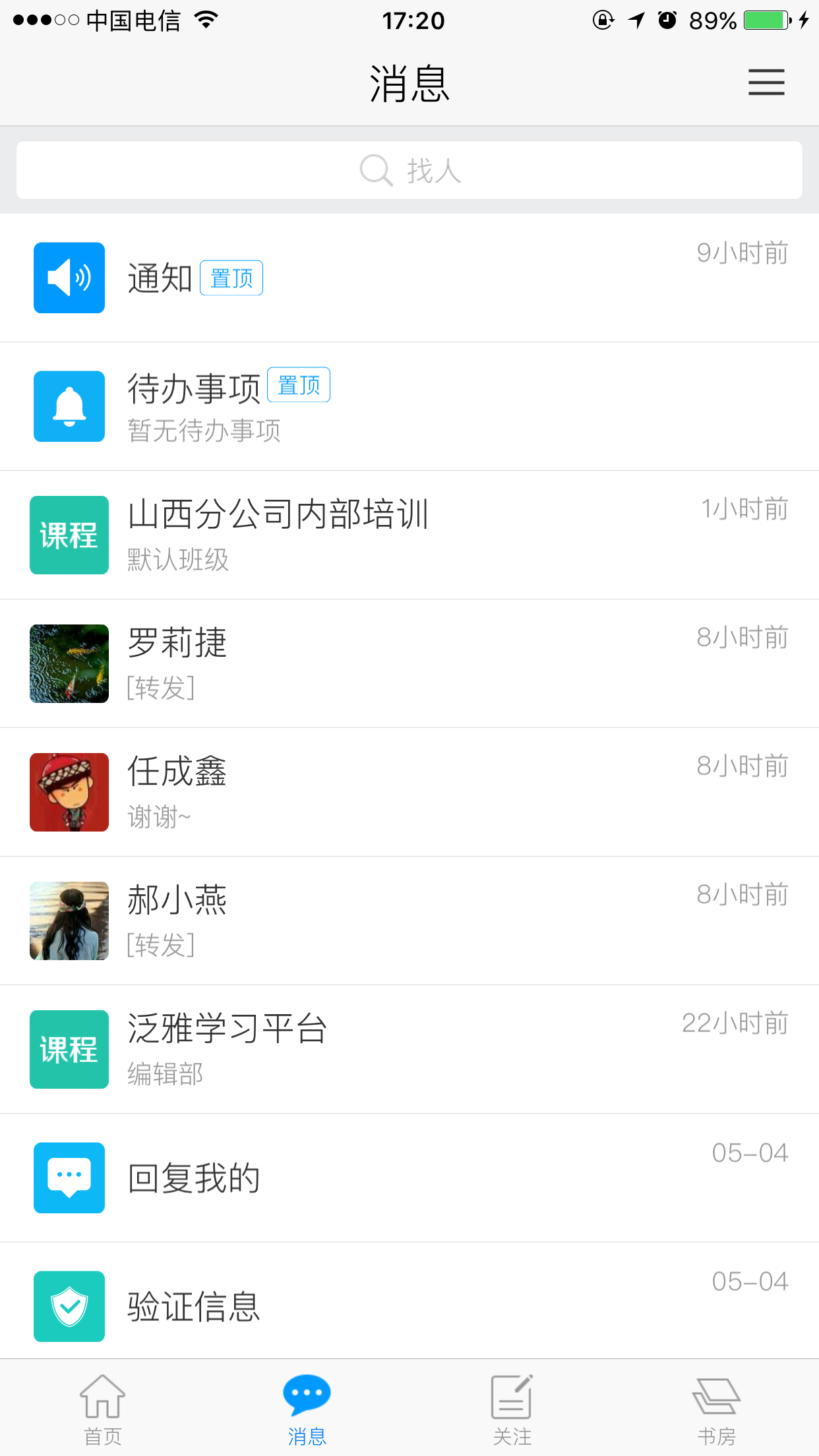Go to the 关注 following tab
This screenshot has height=1456, width=819.
click(512, 1409)
